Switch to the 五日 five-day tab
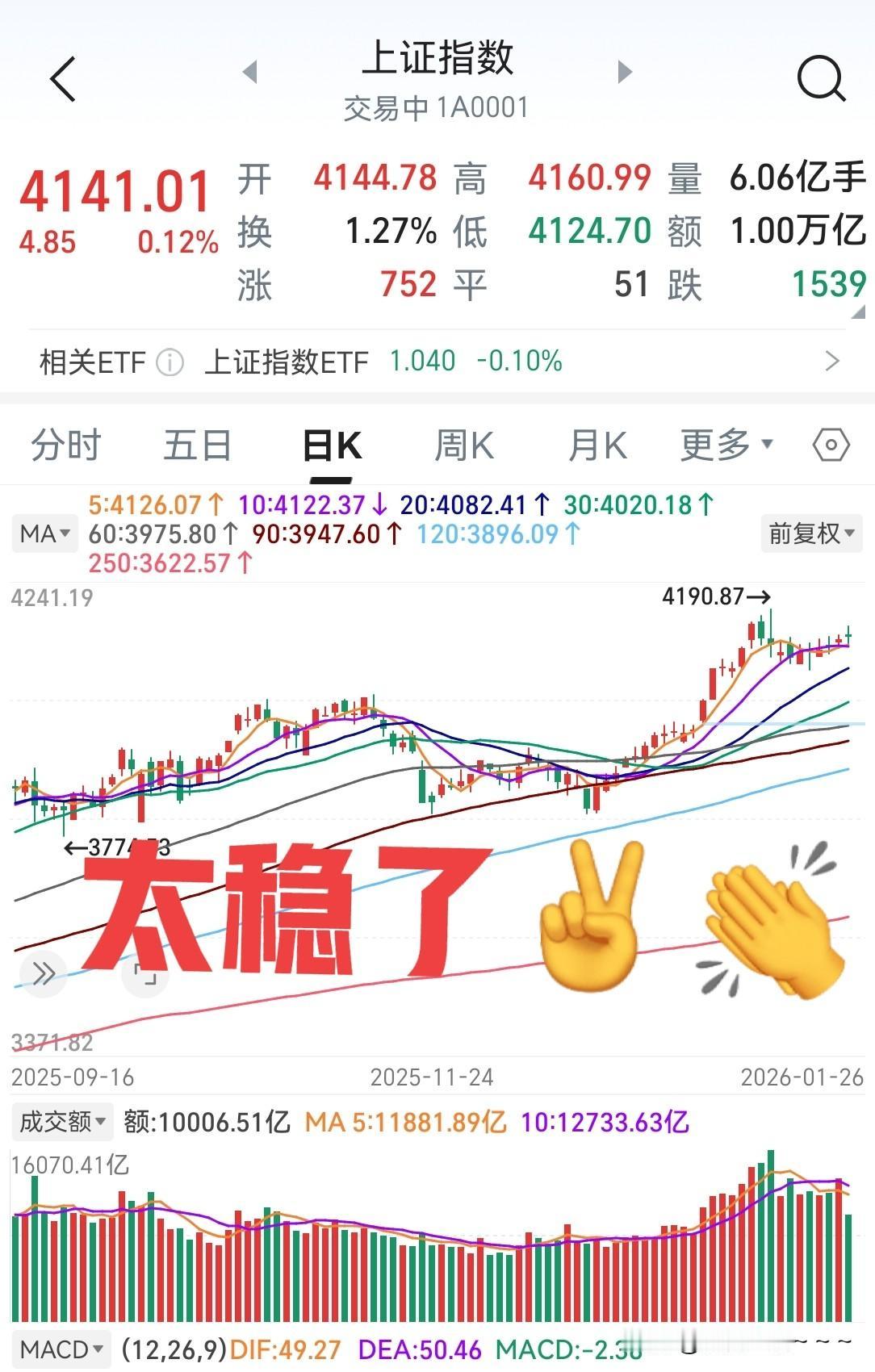875x1372 pixels. click(199, 444)
